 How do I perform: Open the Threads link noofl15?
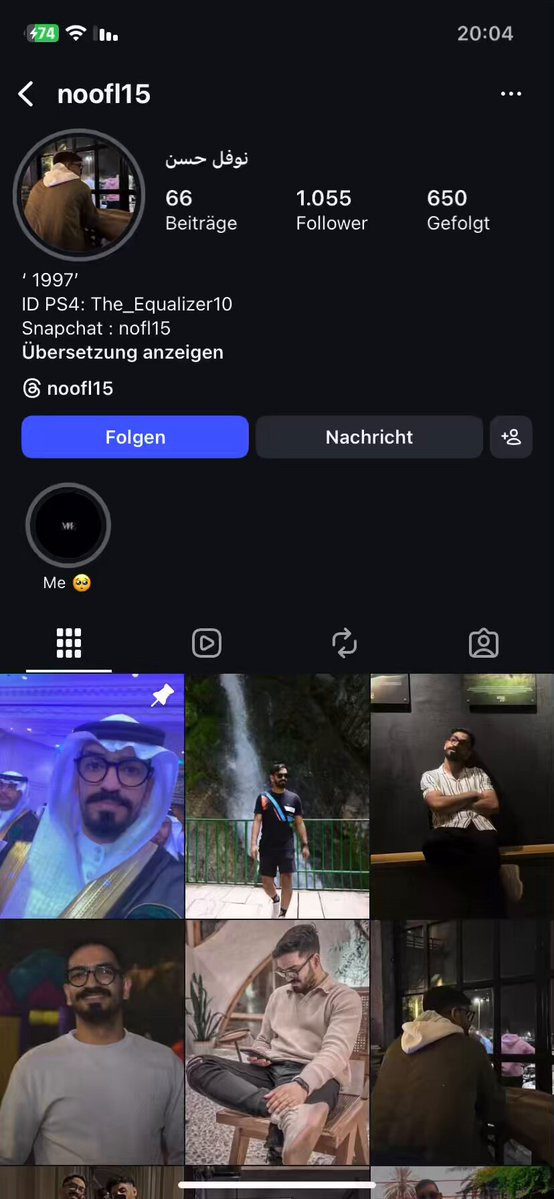point(68,388)
